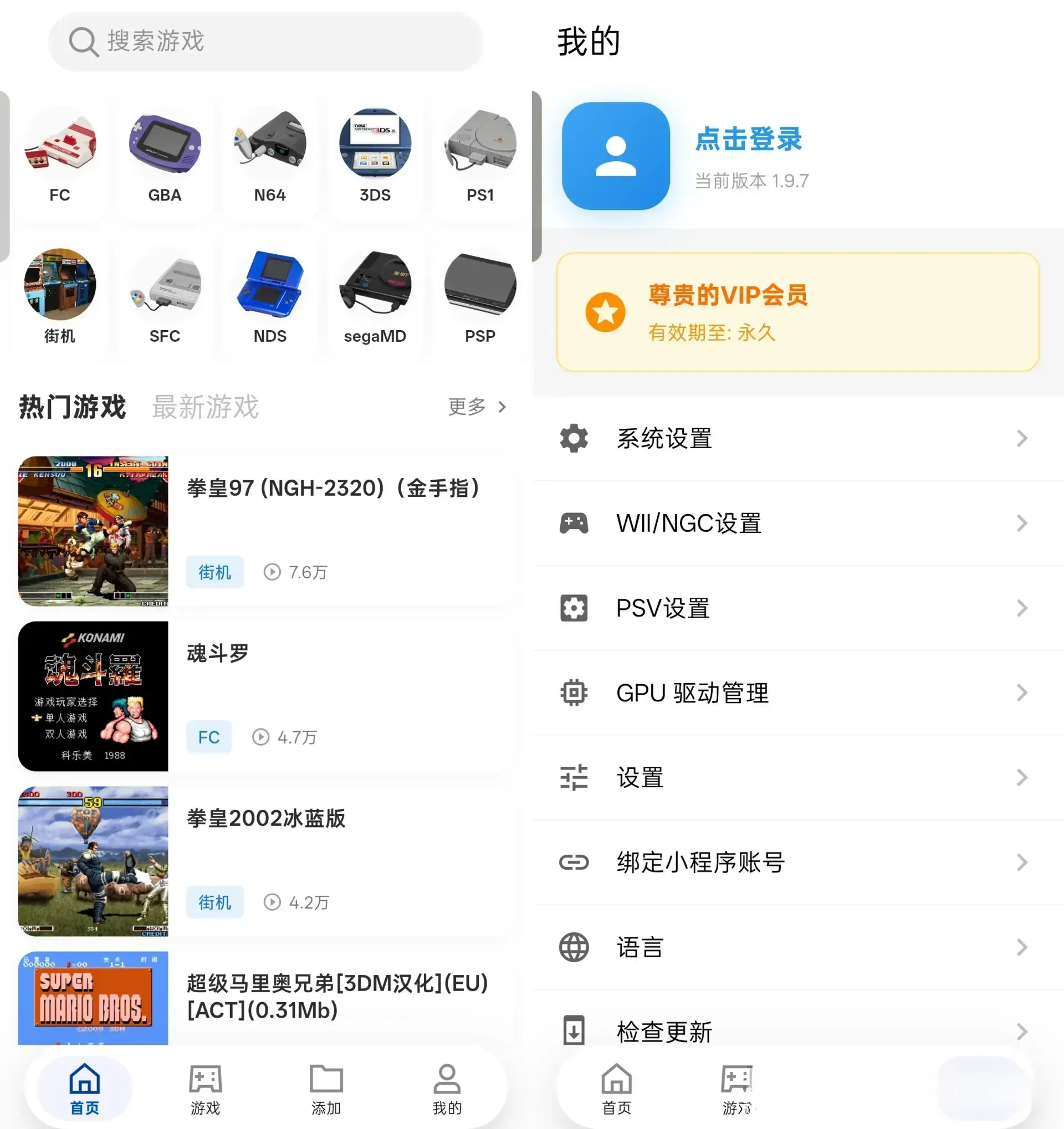Open the 3DS console category
Image resolution: width=1064 pixels, height=1129 pixels.
pyautogui.click(x=375, y=156)
